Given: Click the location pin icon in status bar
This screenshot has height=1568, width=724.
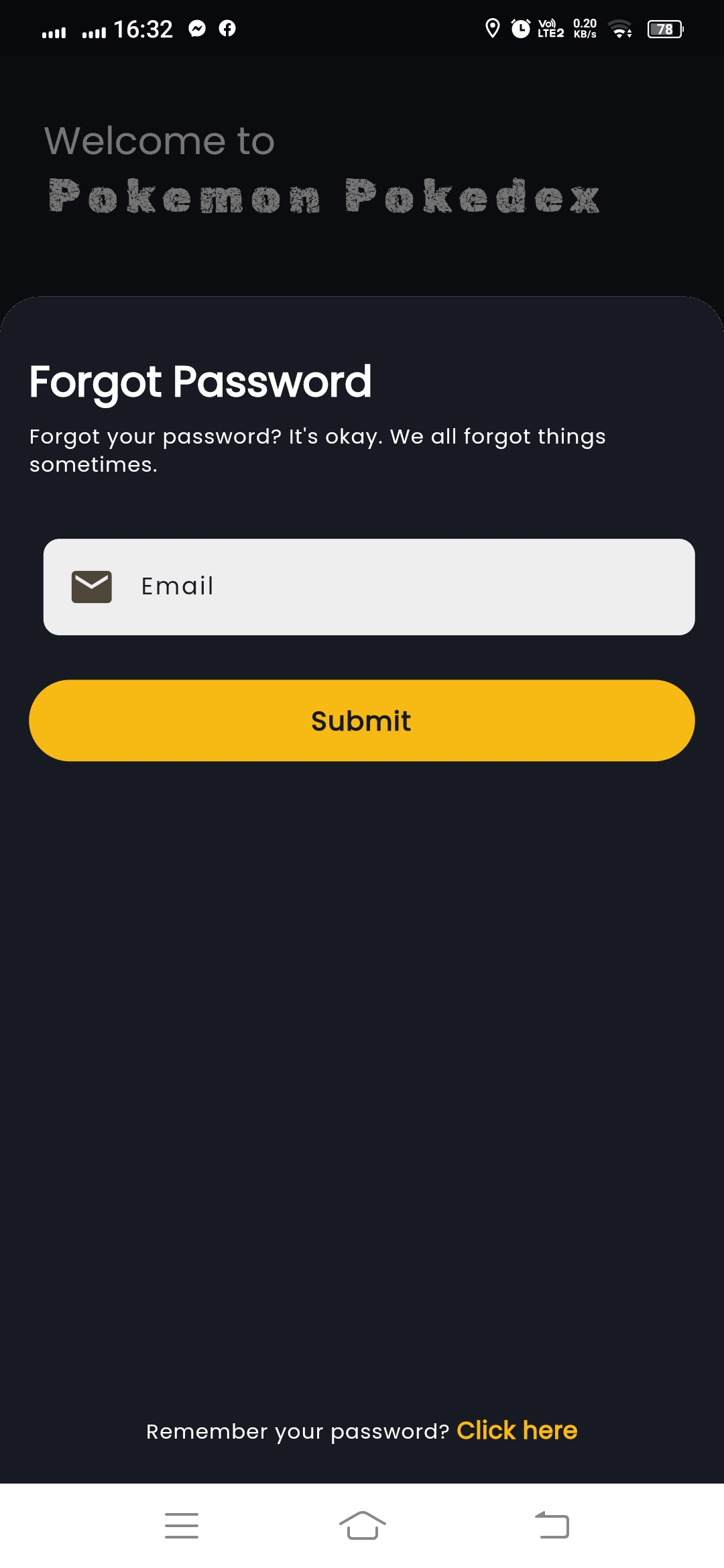Looking at the screenshot, I should pyautogui.click(x=493, y=29).
